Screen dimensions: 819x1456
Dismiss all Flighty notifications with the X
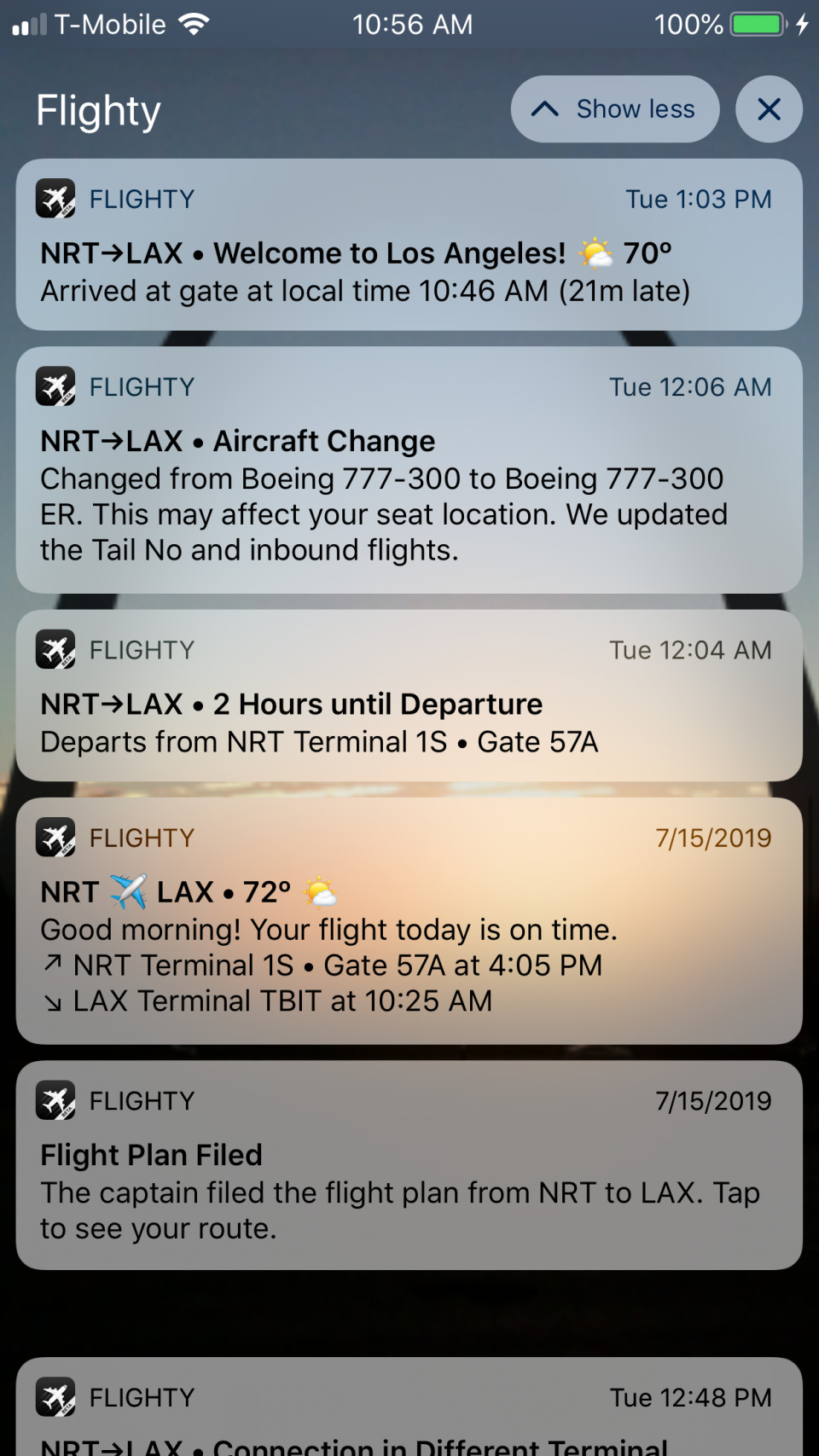point(768,109)
